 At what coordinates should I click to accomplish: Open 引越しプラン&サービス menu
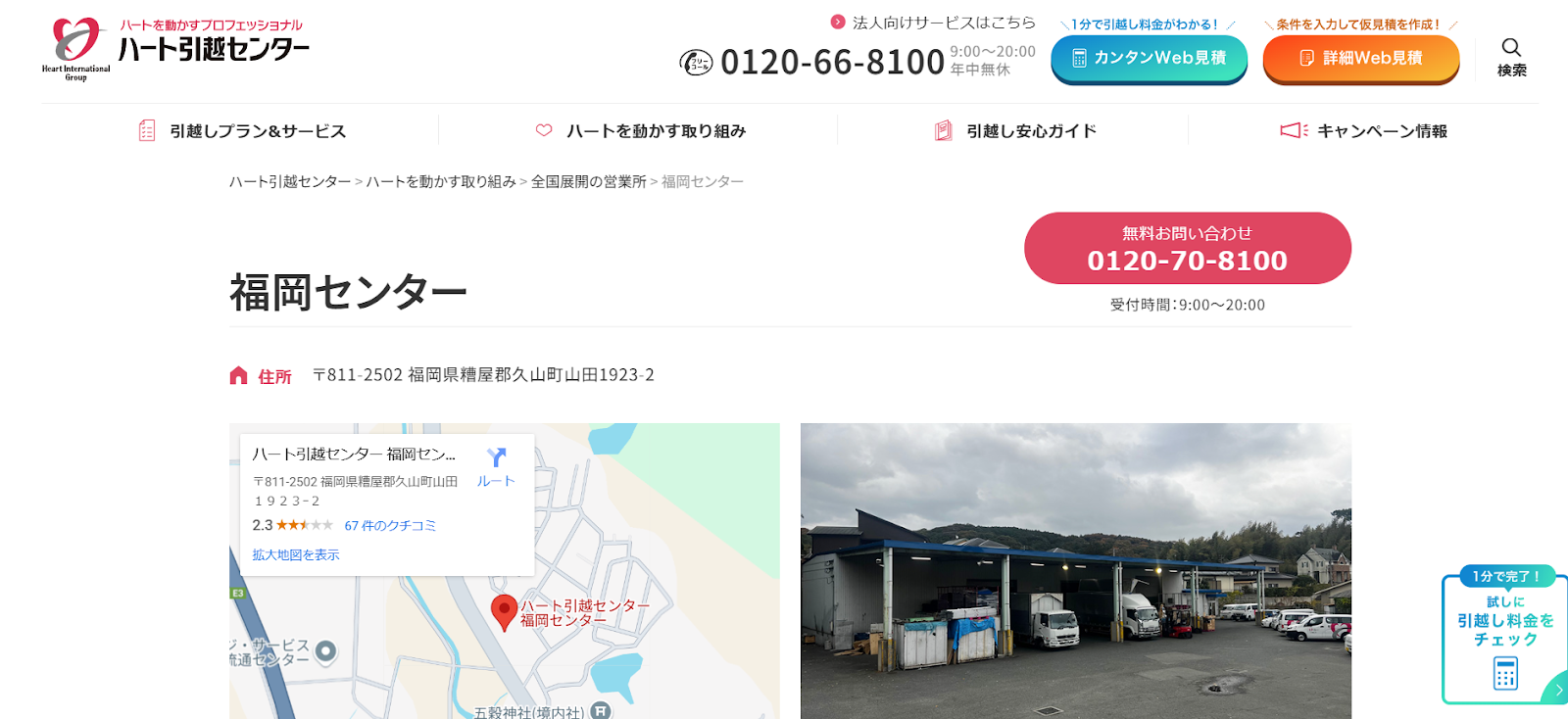(x=243, y=131)
